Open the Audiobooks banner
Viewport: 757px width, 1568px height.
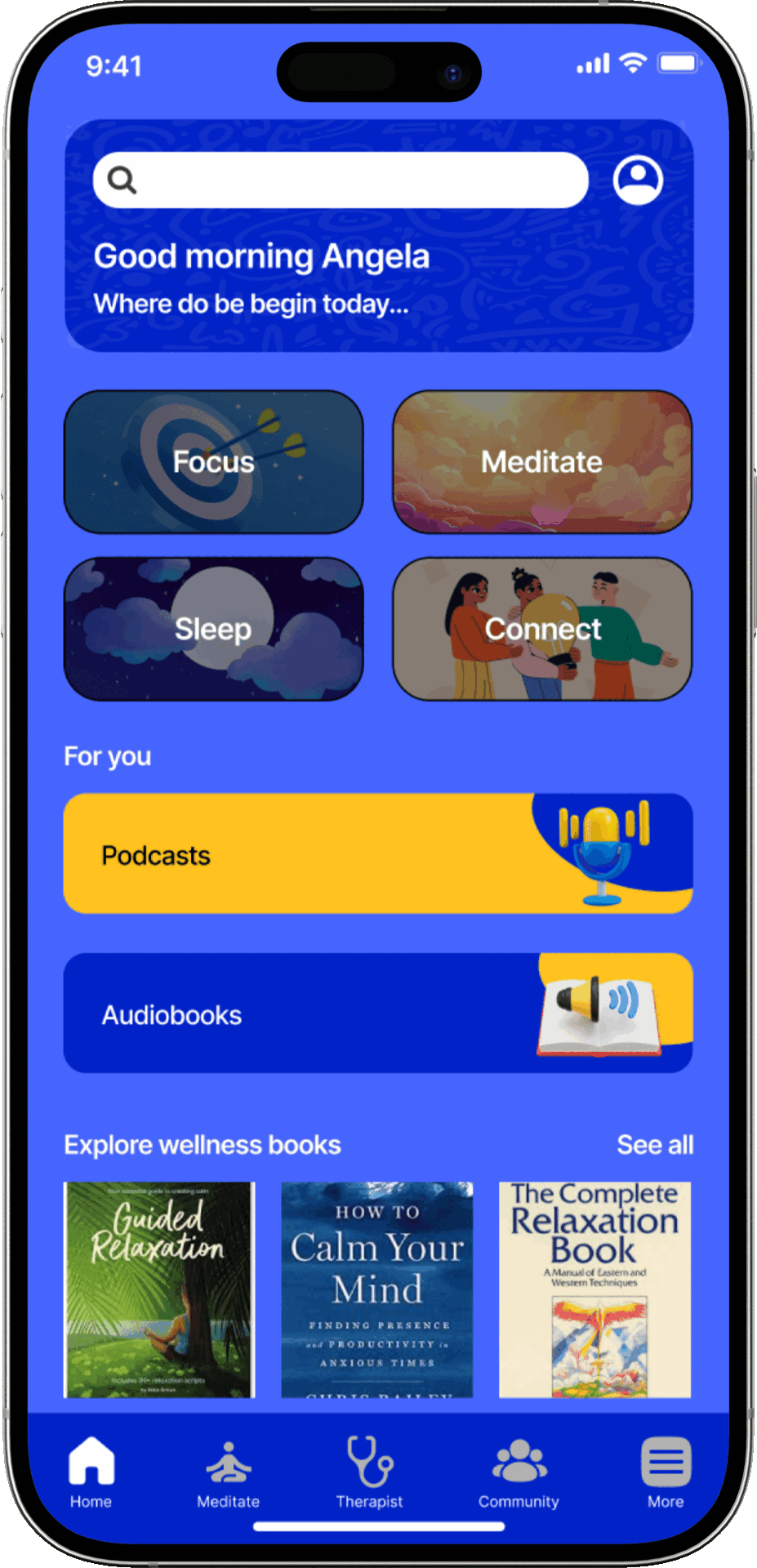pyautogui.click(x=378, y=1013)
